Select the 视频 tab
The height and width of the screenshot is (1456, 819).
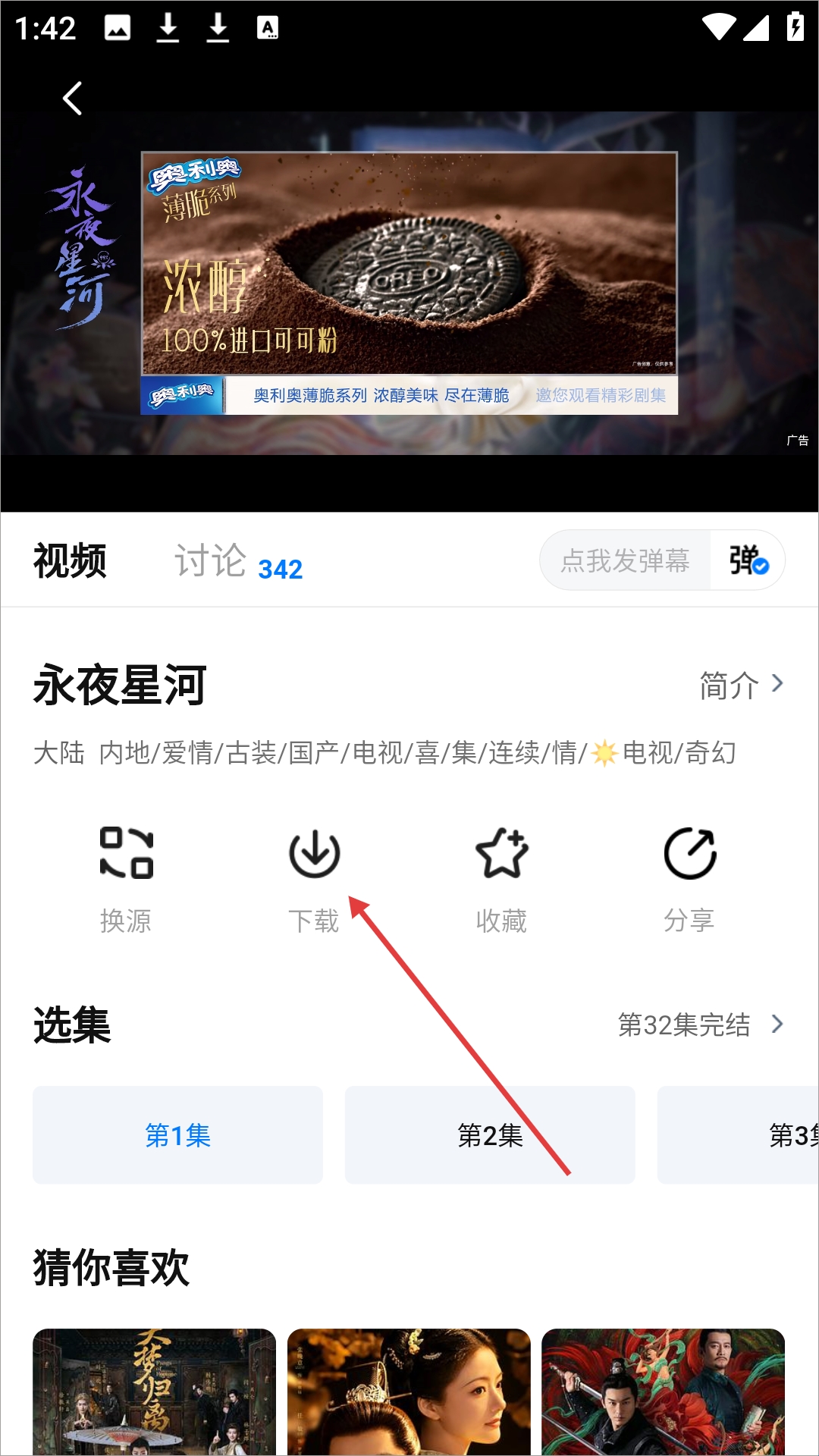click(x=70, y=562)
